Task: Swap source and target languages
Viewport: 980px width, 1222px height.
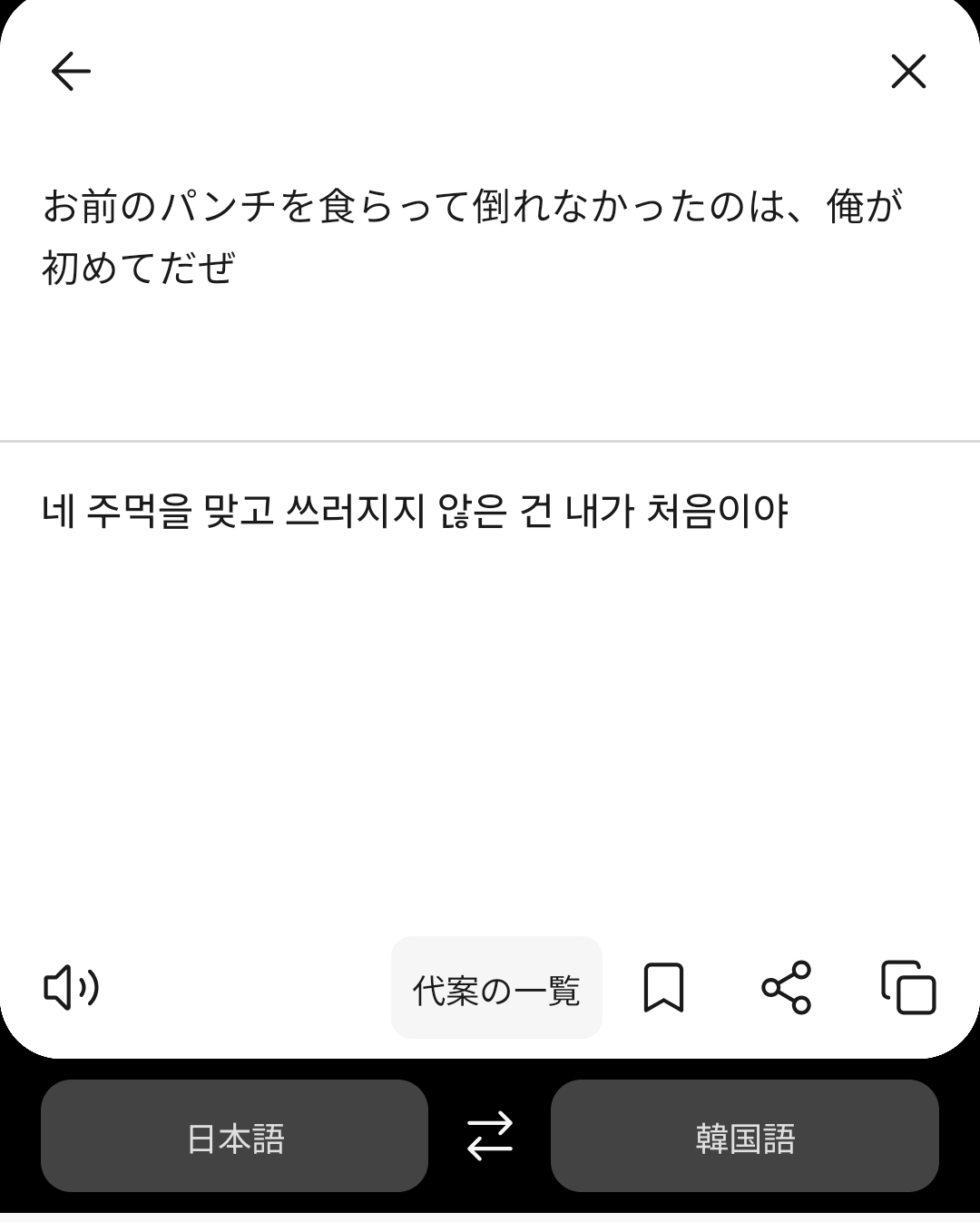Action: [490, 1136]
